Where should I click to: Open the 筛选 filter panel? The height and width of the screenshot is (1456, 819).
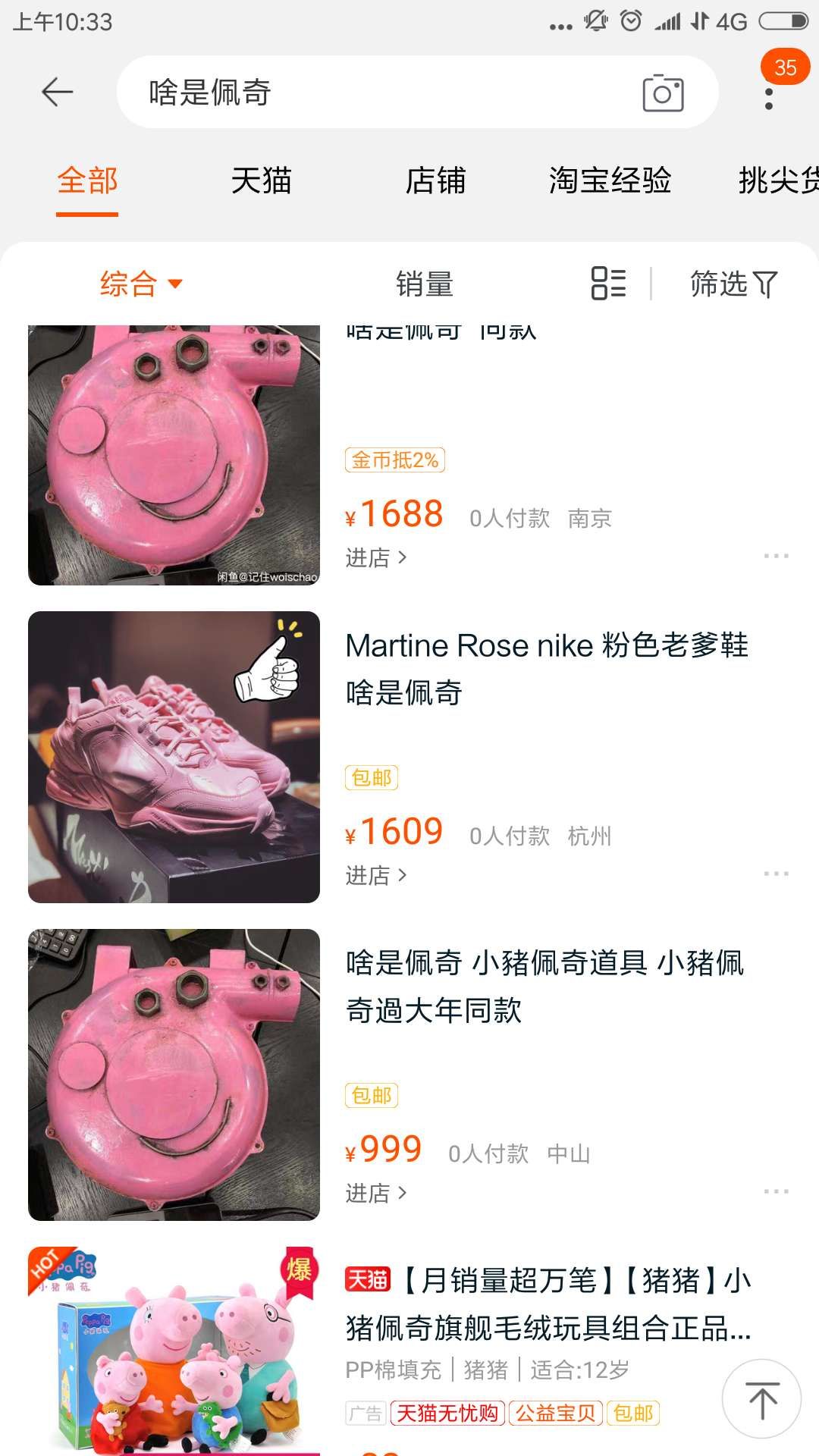733,284
